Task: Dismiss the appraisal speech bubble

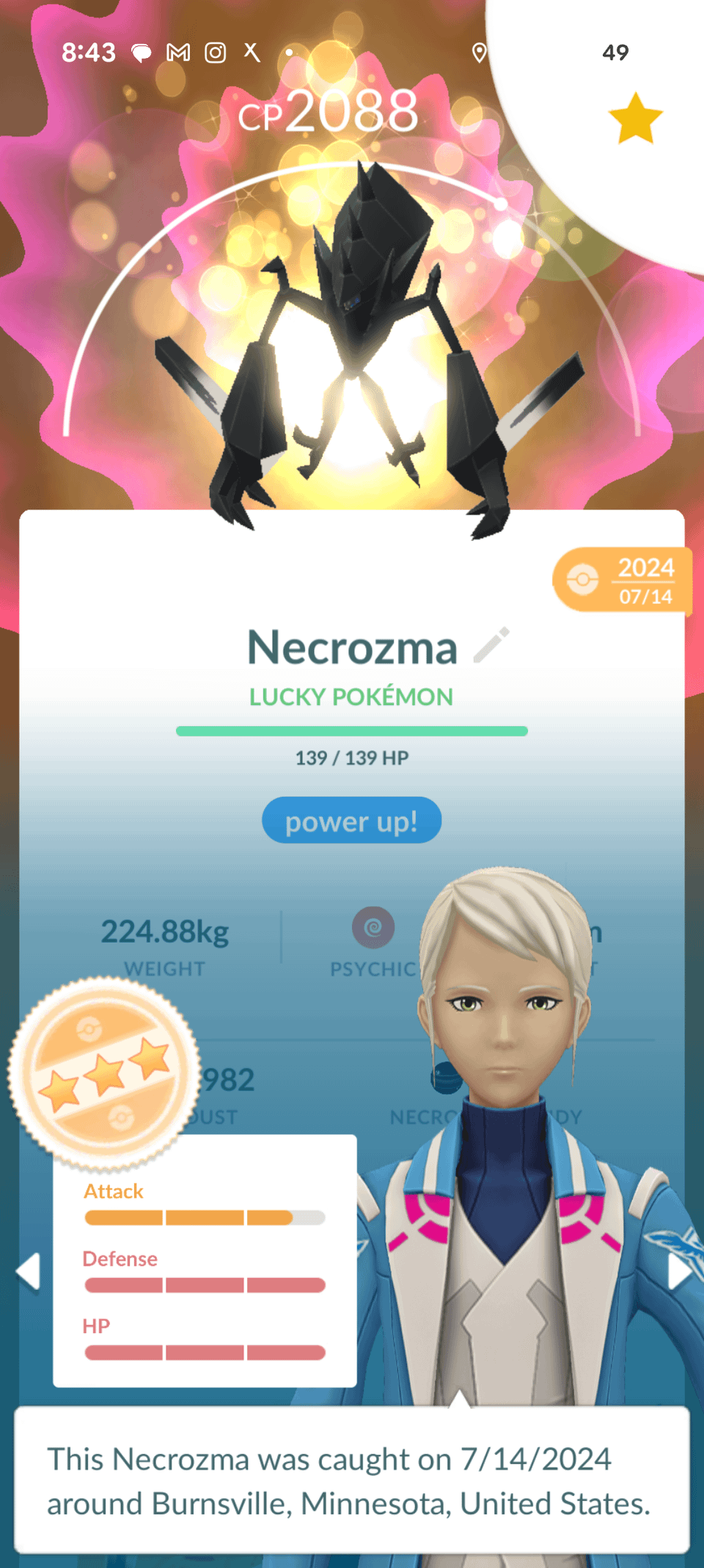Action: coord(351,1480)
